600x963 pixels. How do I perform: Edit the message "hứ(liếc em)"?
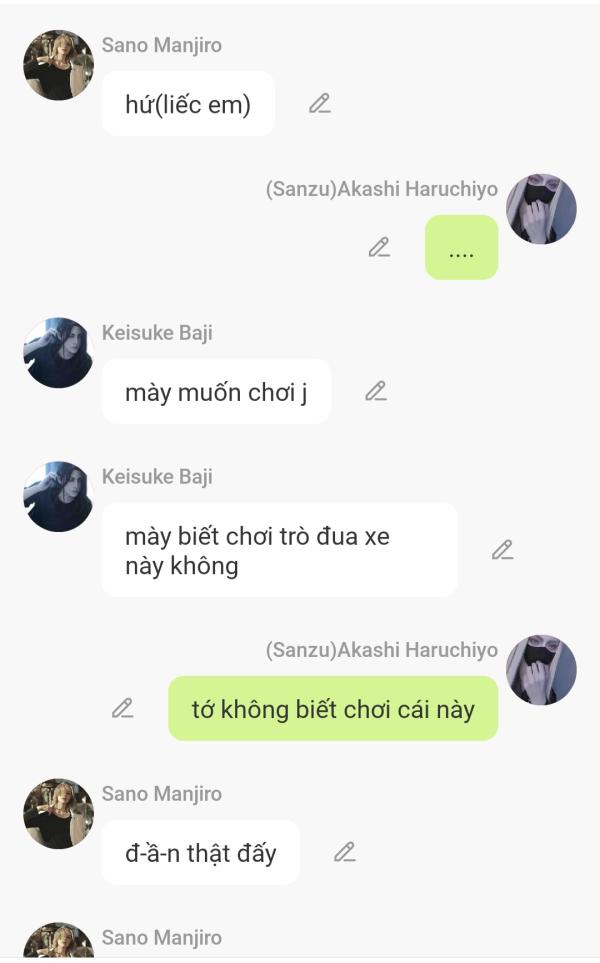pyautogui.click(x=319, y=103)
